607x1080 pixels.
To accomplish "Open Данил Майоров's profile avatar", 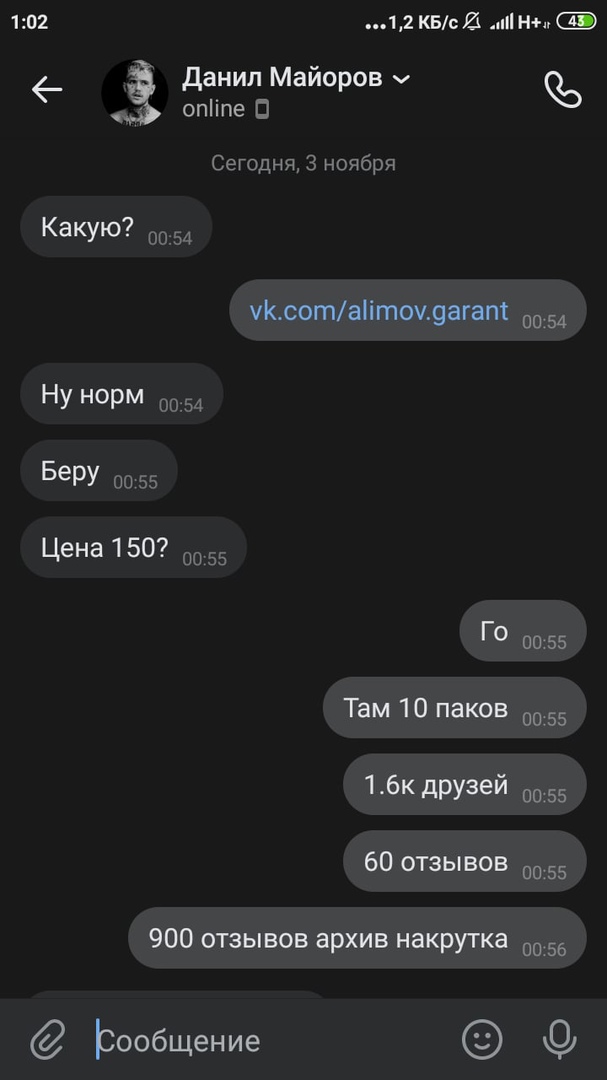I will [135, 92].
